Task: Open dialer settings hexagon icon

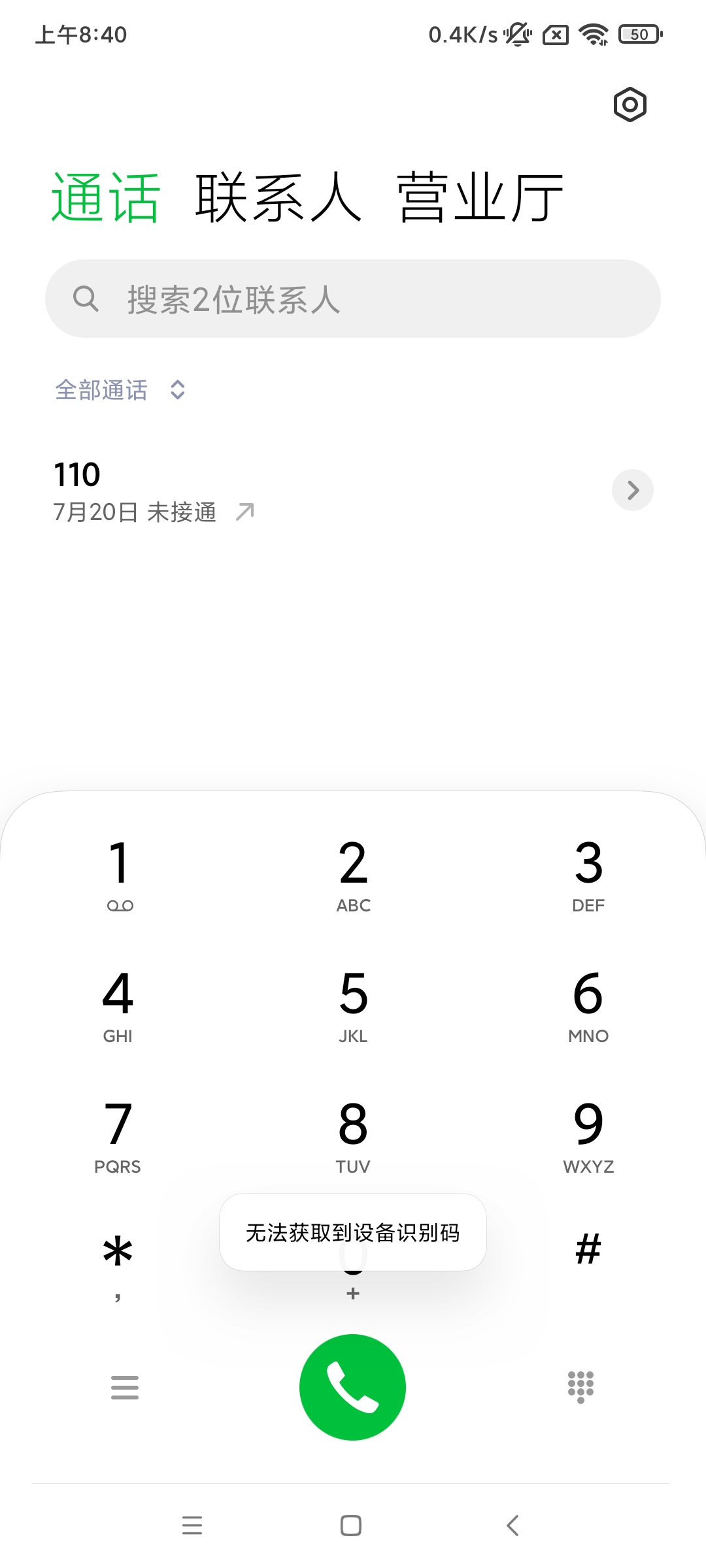Action: [x=630, y=105]
